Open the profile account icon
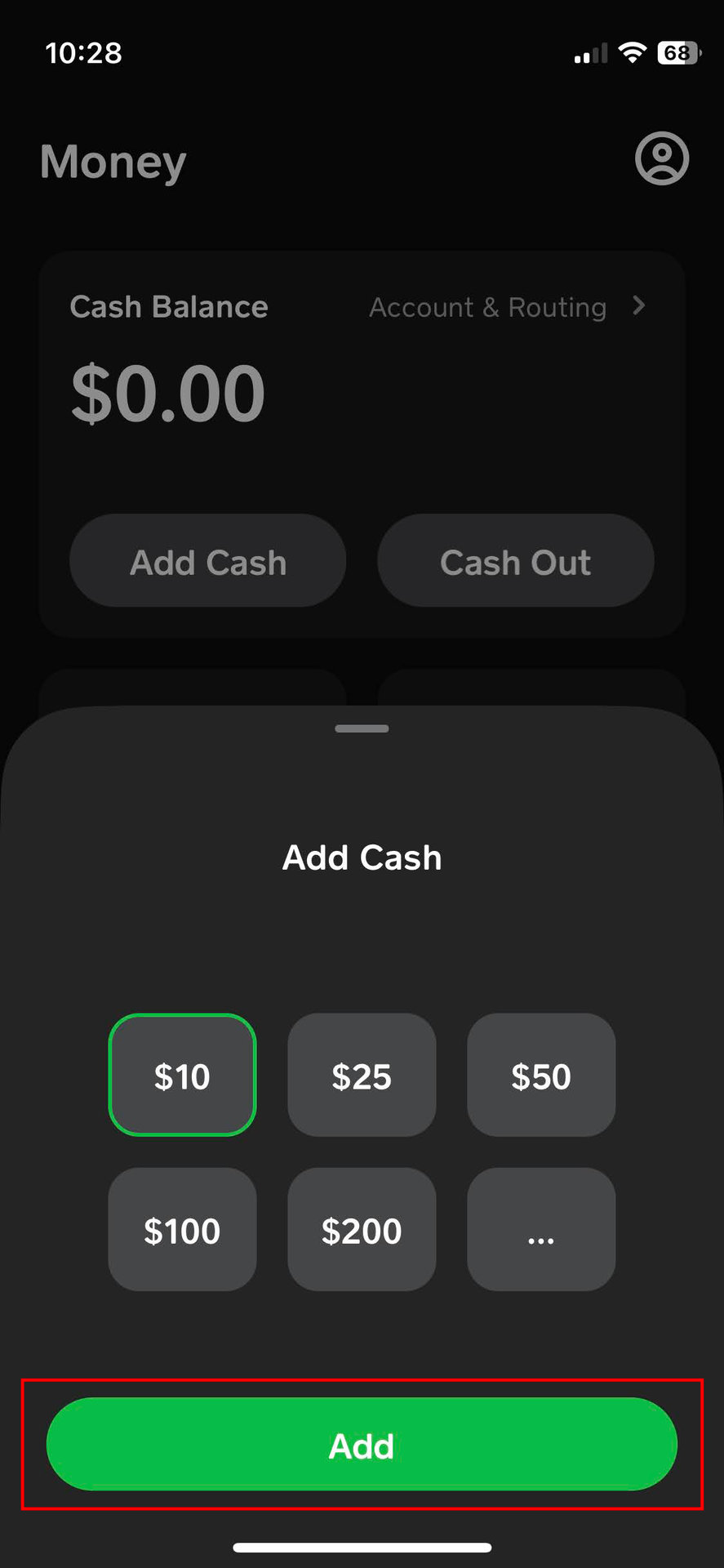724x1568 pixels. [661, 158]
